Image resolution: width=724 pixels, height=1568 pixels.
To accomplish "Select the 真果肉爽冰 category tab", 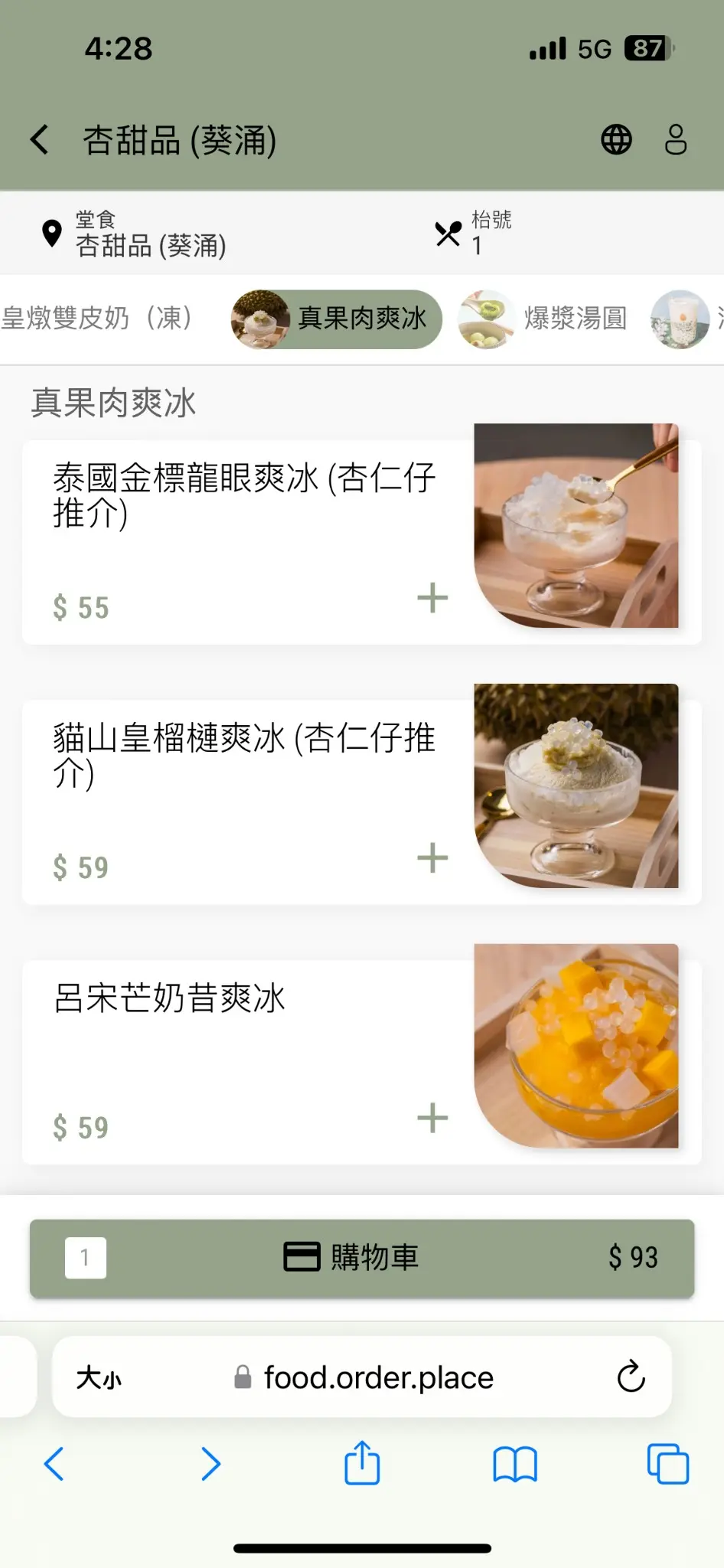I will 337,319.
